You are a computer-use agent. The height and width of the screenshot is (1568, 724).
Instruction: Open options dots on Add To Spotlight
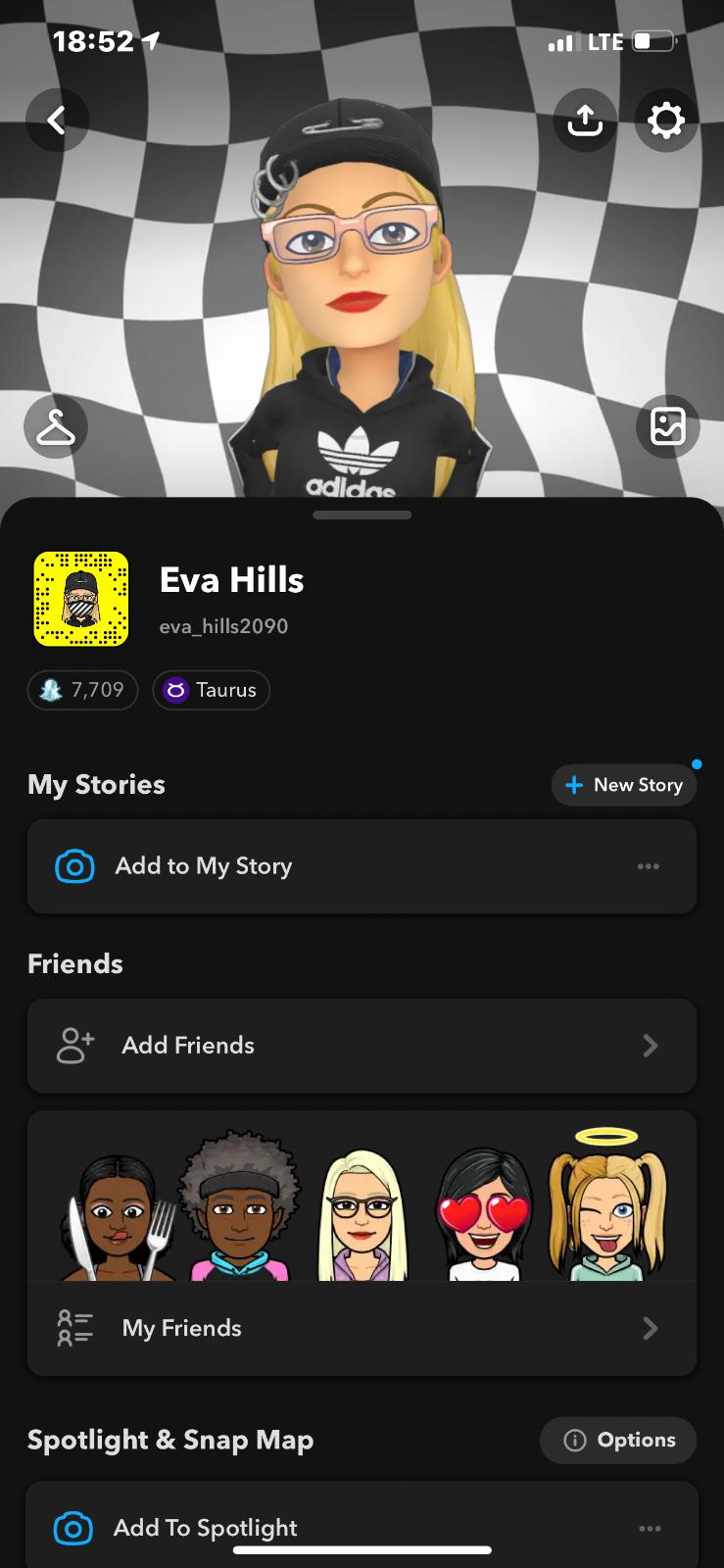pyautogui.click(x=650, y=1528)
